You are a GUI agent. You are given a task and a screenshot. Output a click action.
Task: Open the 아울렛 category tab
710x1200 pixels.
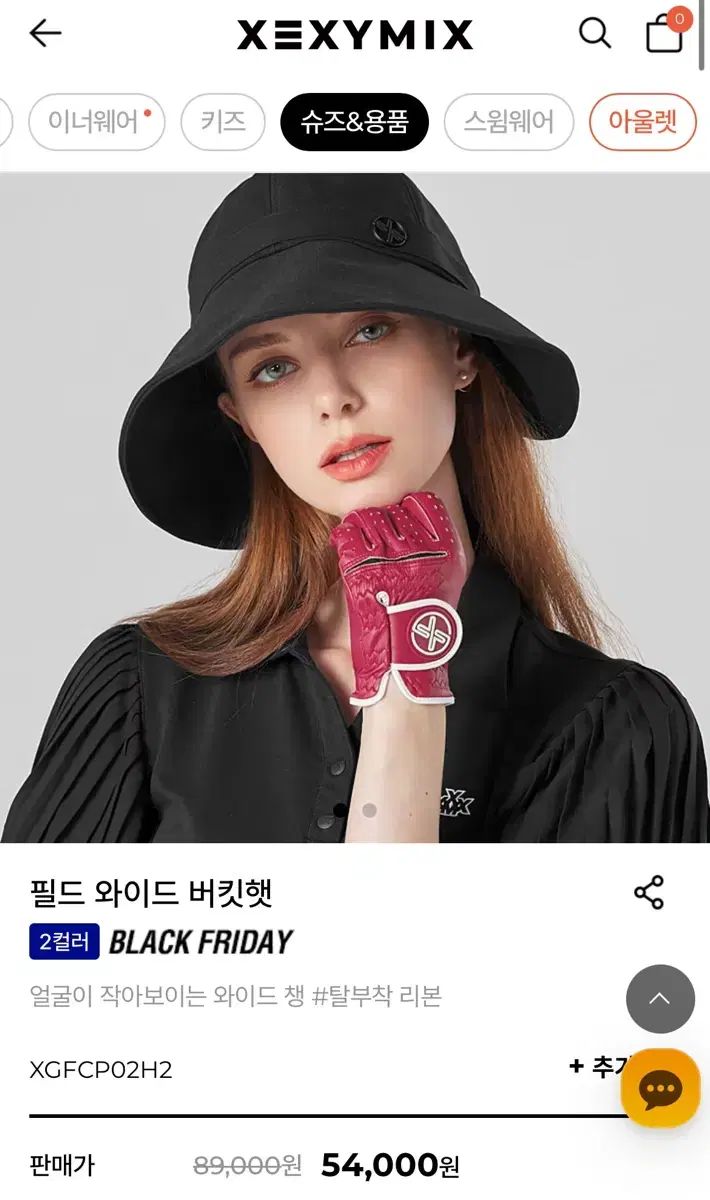[x=643, y=122]
